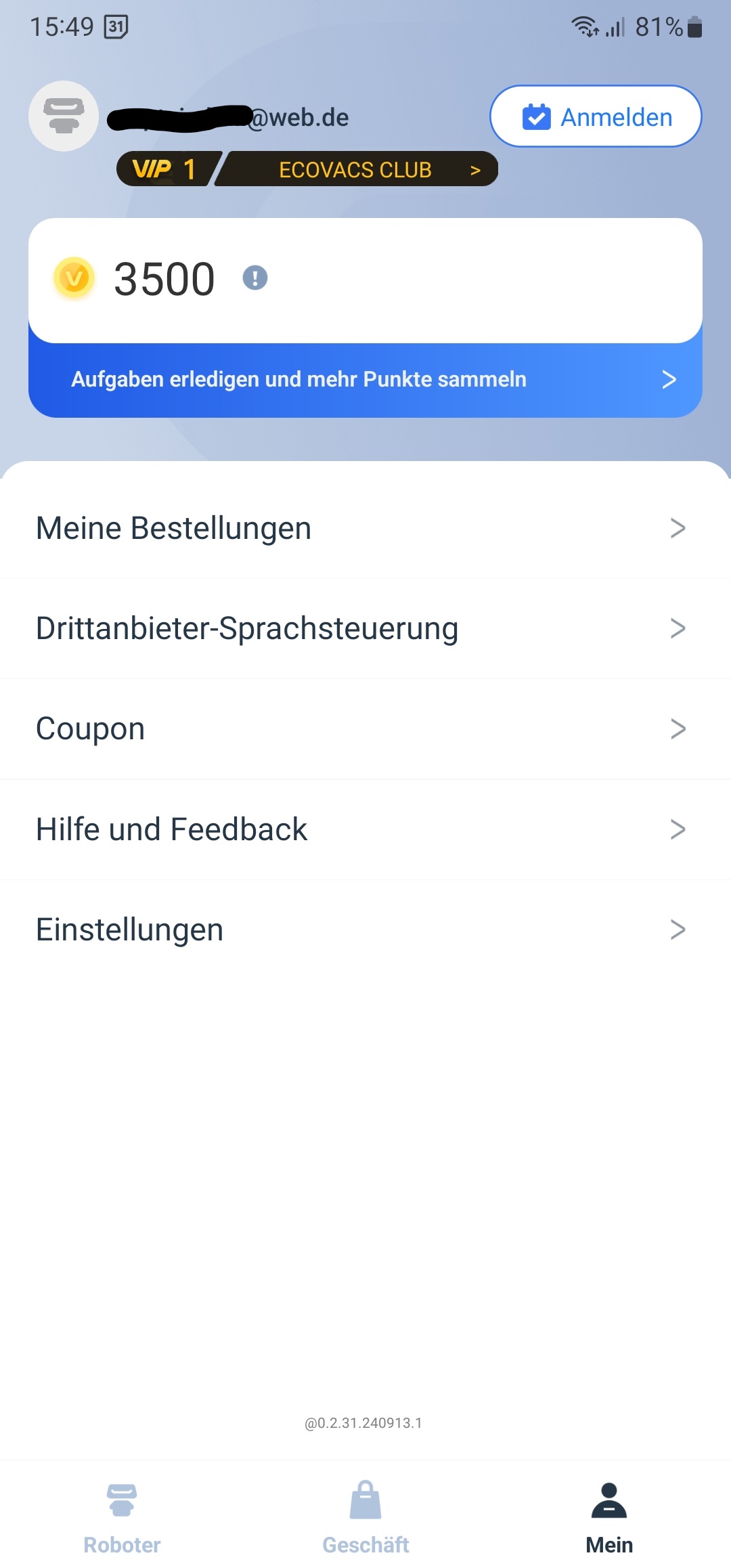
Task: Tap the profile avatar picture
Action: tap(64, 116)
